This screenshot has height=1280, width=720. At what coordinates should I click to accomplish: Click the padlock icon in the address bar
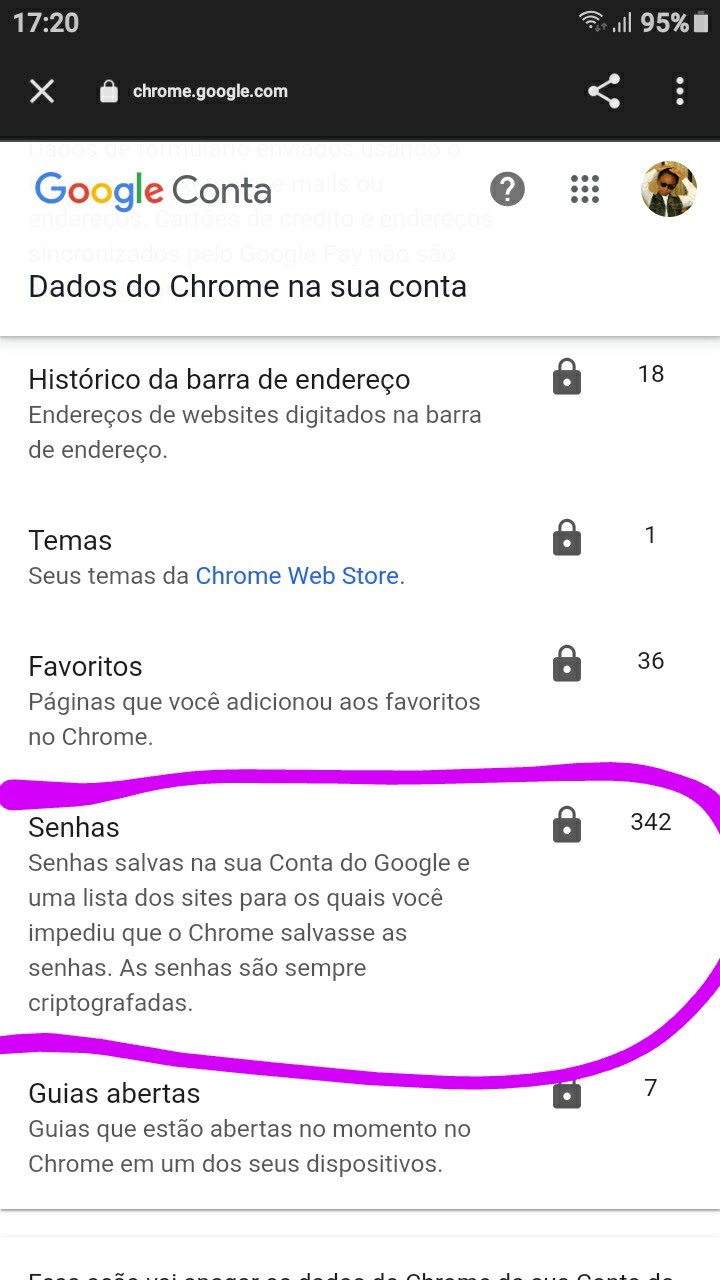point(109,91)
